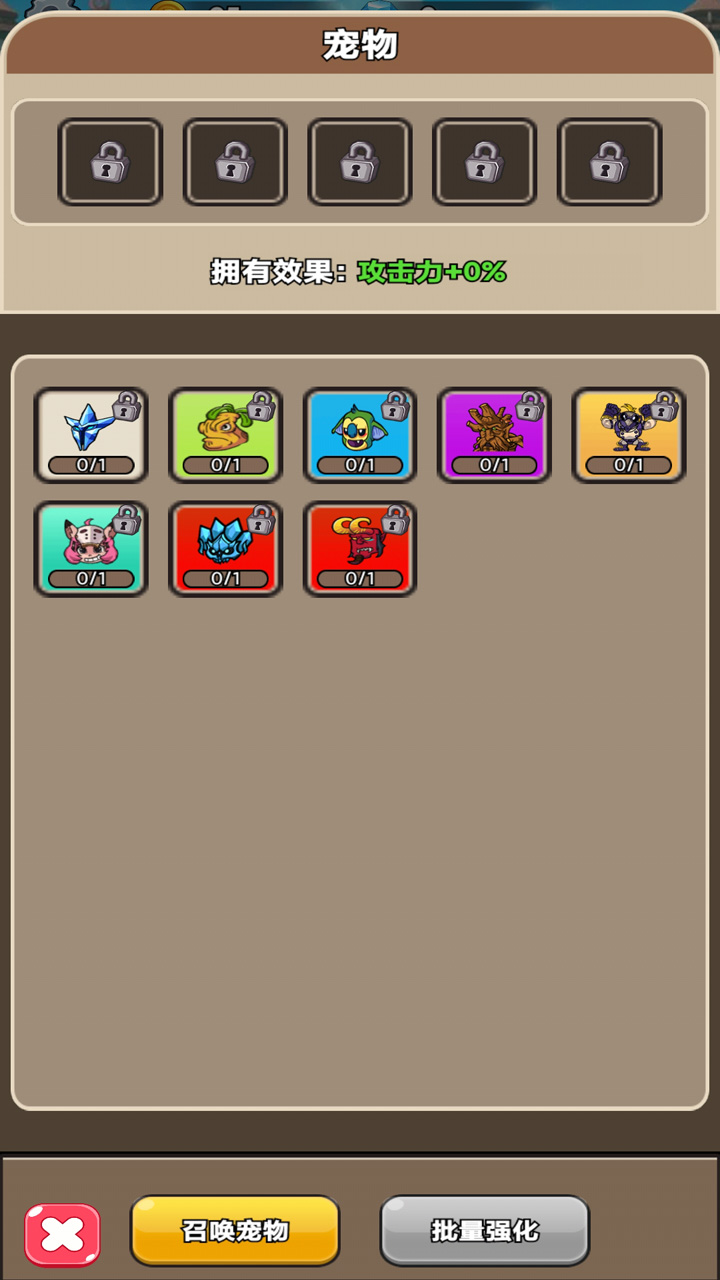Tap the 批量强化 batch enhance button
Image resolution: width=720 pixels, height=1280 pixels.
pos(485,1230)
